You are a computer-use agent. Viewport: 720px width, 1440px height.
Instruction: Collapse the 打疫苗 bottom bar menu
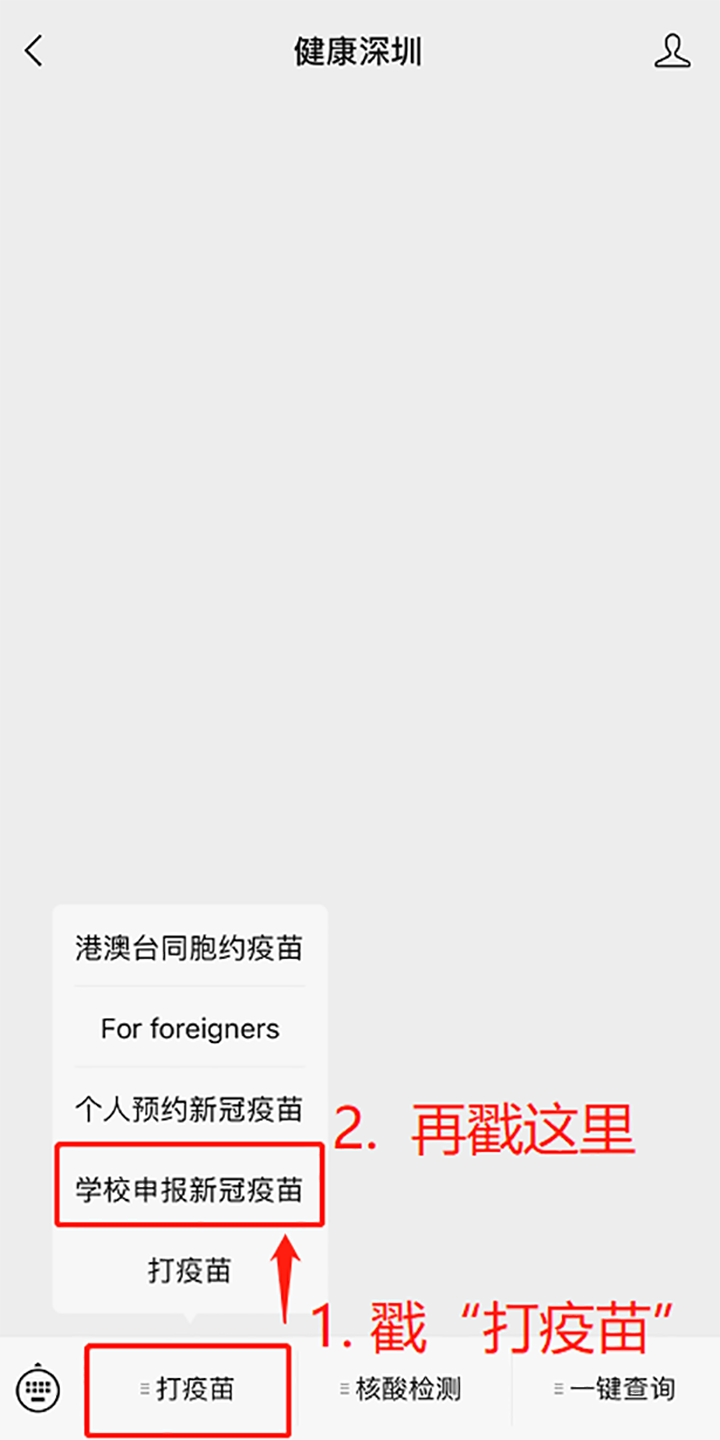tap(189, 1388)
